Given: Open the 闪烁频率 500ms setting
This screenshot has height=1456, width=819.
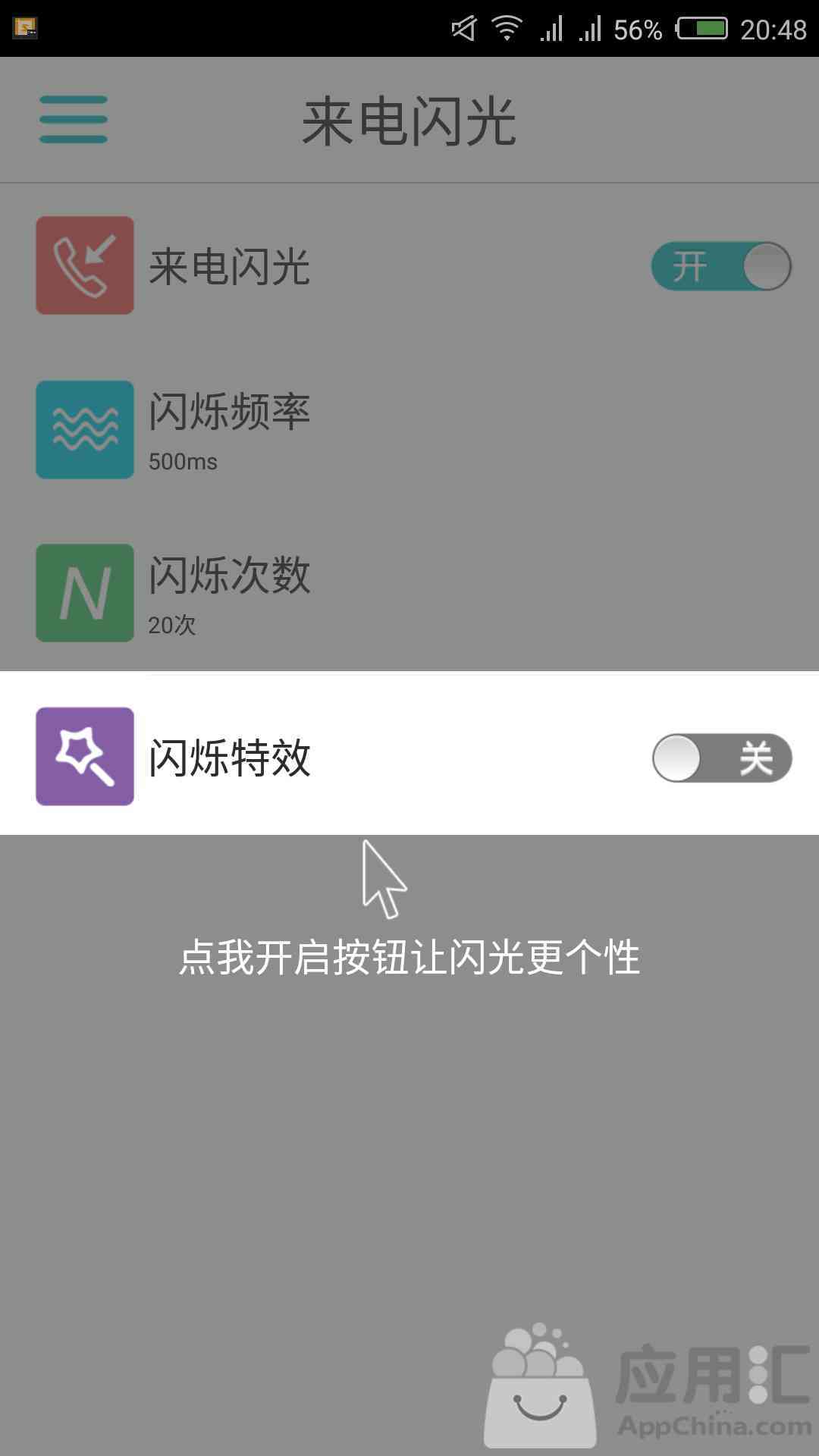Looking at the screenshot, I should pos(409,429).
